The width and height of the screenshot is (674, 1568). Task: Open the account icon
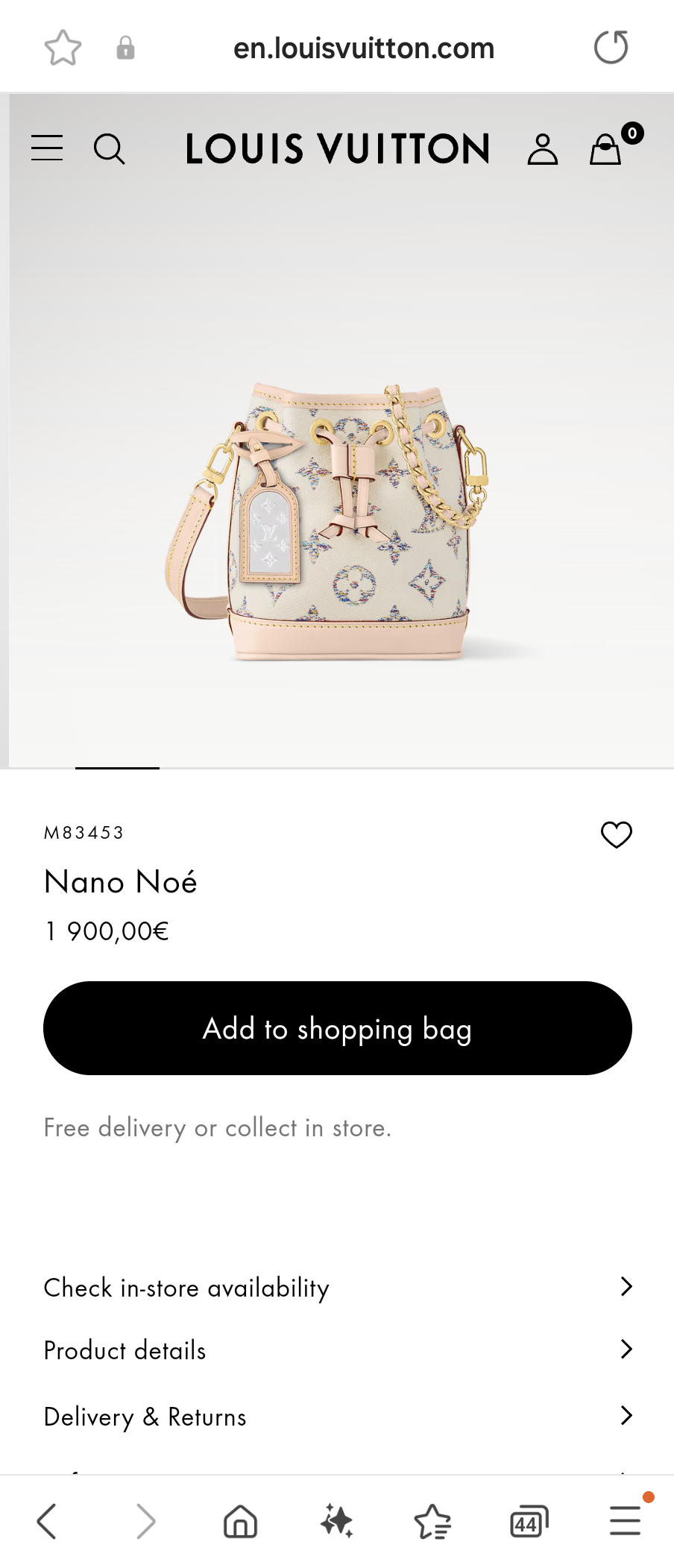543,148
